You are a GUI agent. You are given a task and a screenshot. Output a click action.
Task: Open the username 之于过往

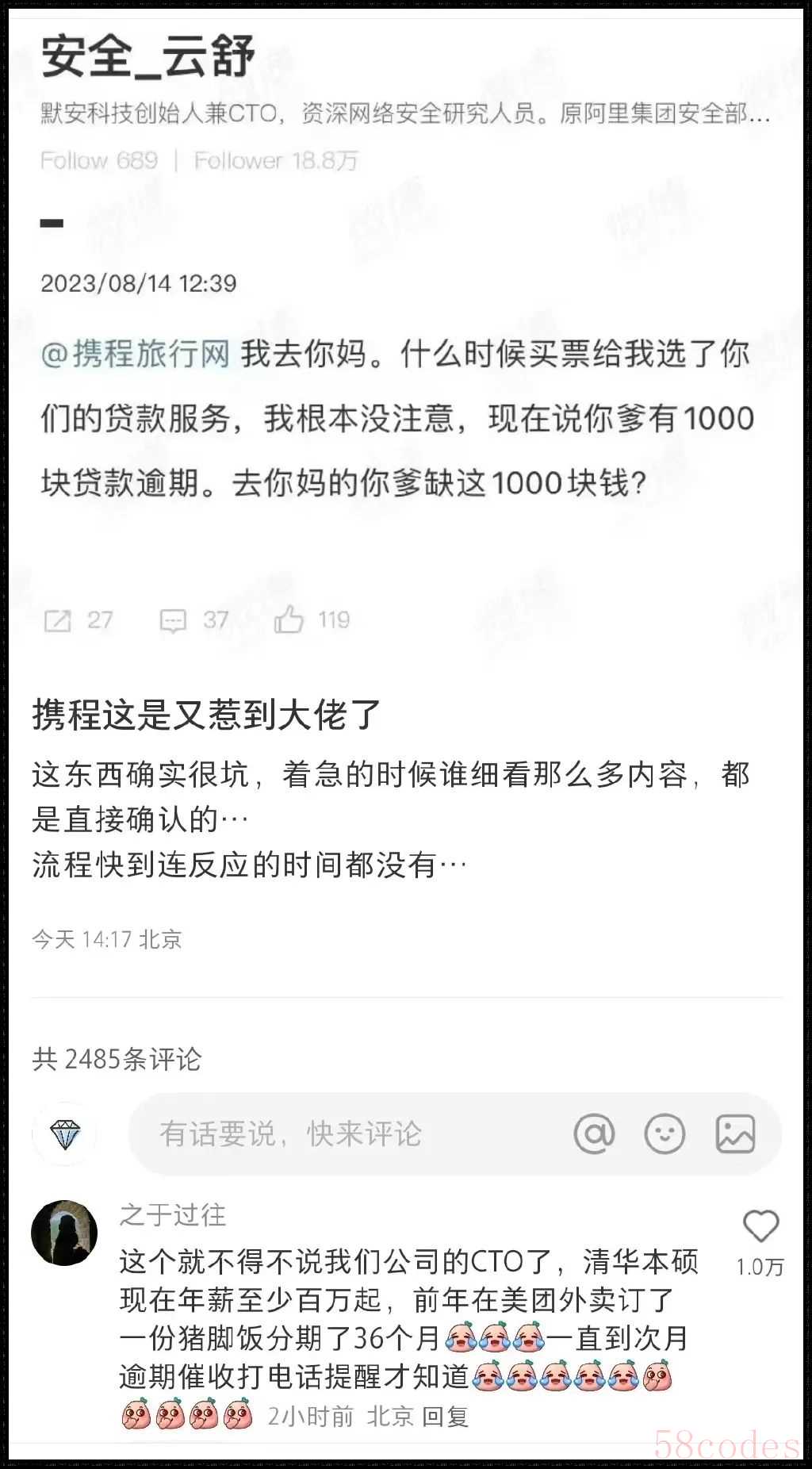click(173, 1214)
